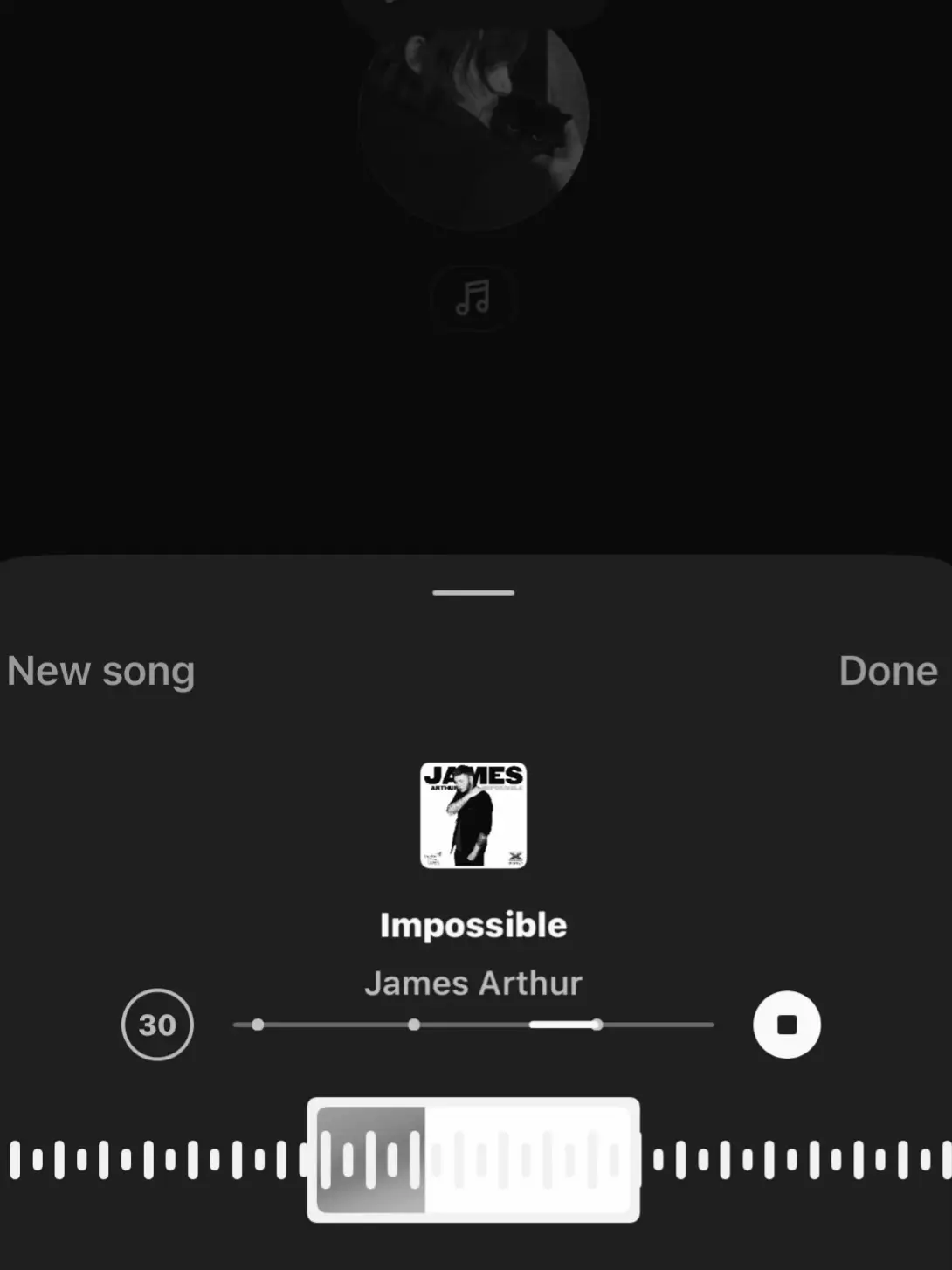952x1270 pixels.
Task: Tap the James Arthur cover artwork
Action: tap(474, 814)
